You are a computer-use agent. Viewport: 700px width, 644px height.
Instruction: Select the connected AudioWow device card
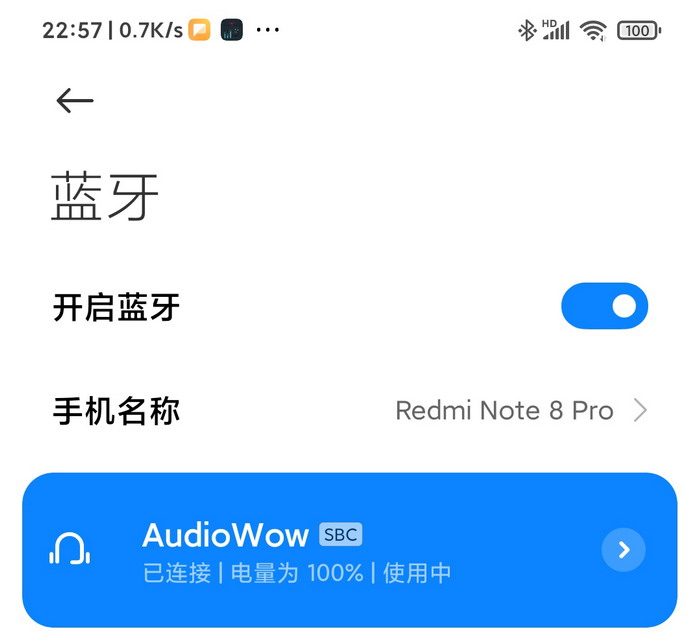coord(300,549)
